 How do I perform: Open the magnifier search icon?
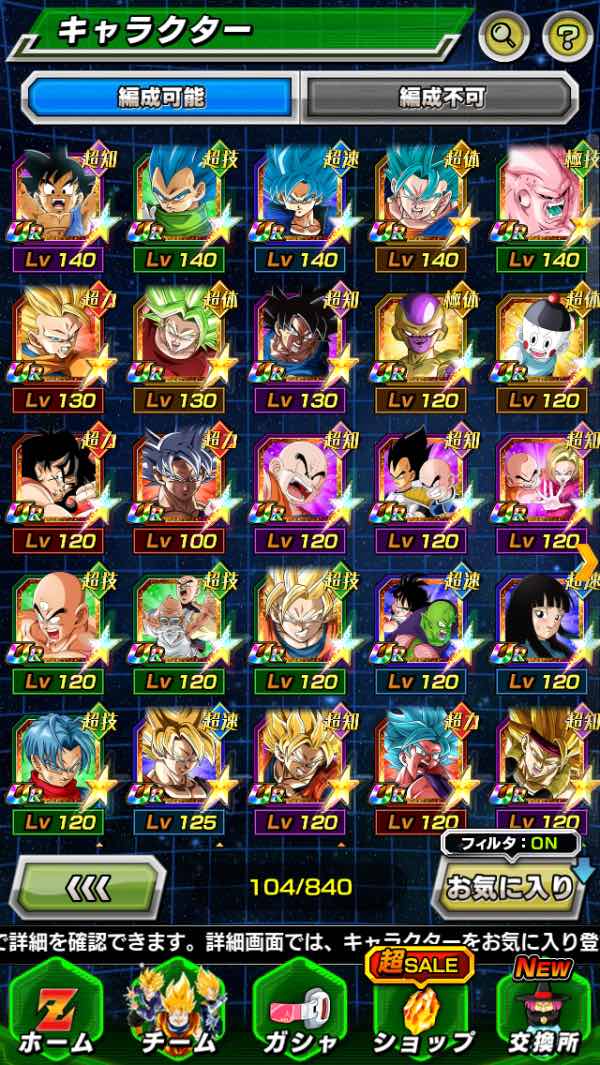(504, 37)
